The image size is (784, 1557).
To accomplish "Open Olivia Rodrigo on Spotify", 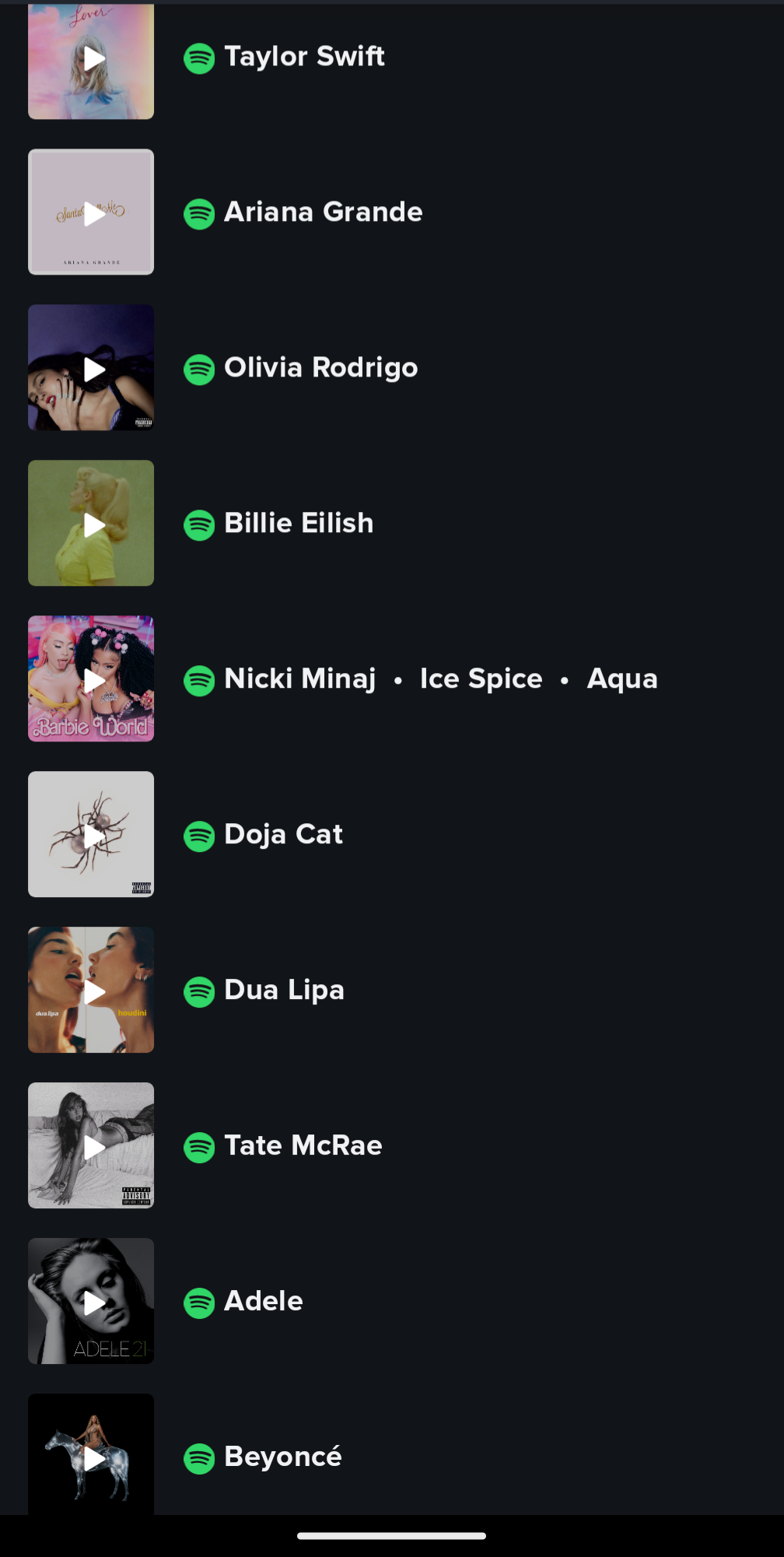I will click(320, 368).
